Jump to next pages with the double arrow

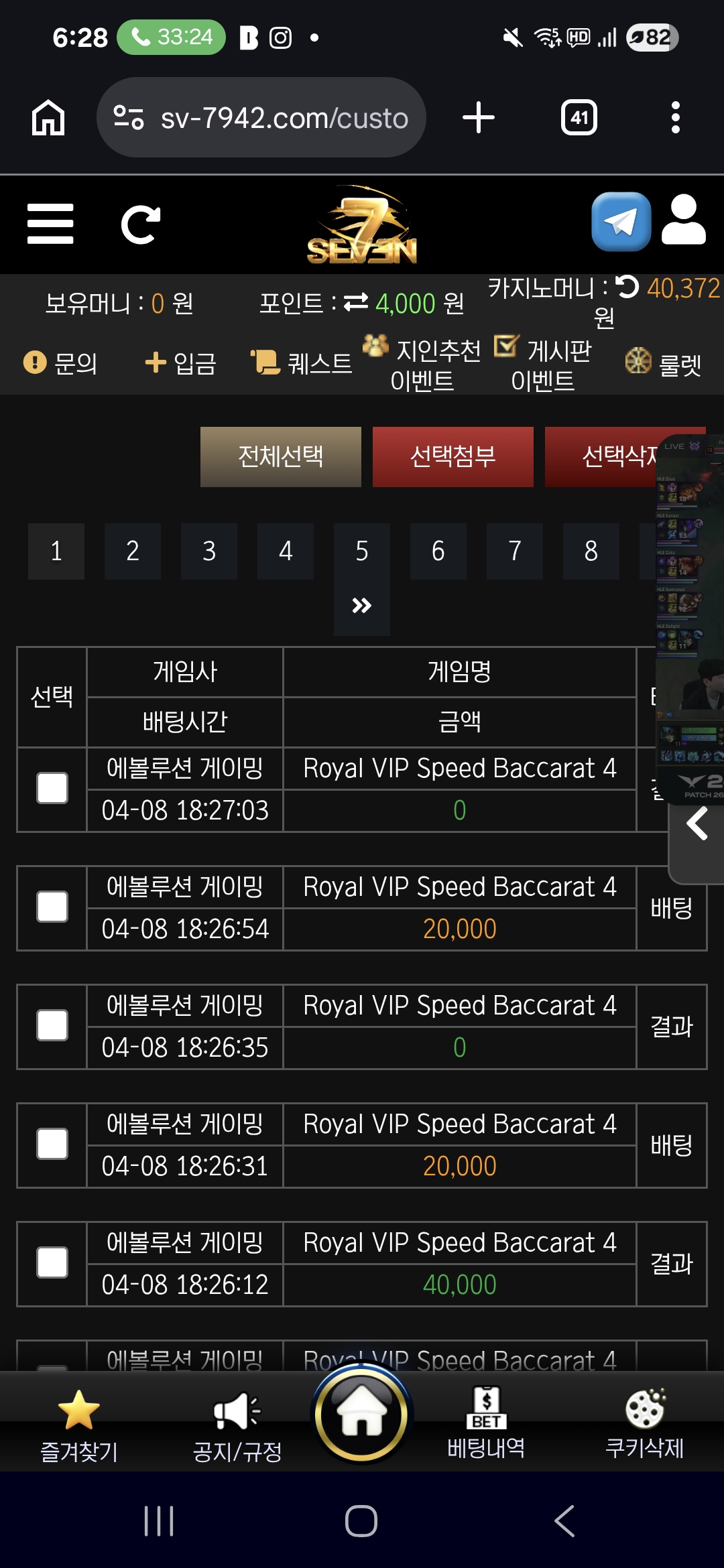coord(362,606)
